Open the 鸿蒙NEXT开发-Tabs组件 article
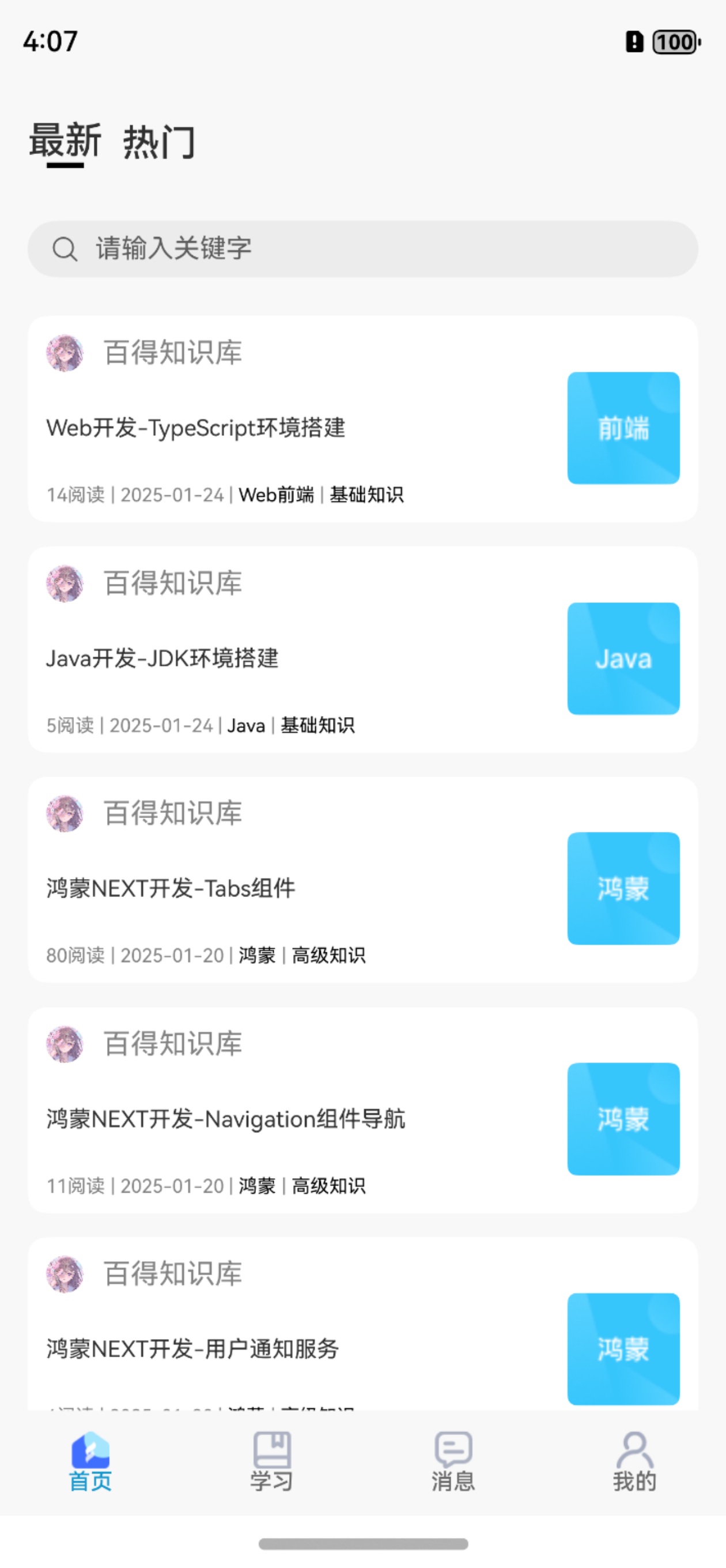Screen dimensions: 726x1568 171,888
